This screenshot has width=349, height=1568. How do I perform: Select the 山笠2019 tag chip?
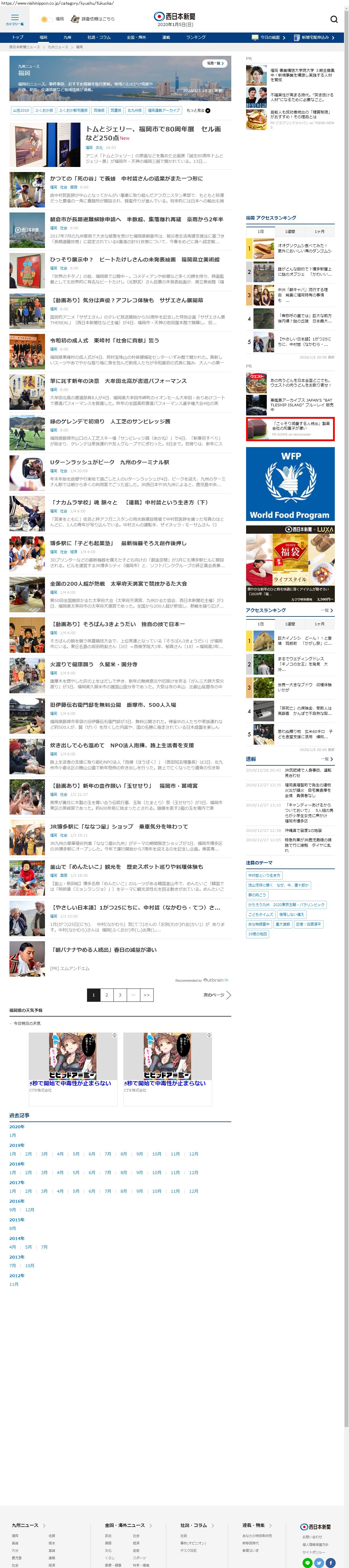tap(21, 110)
